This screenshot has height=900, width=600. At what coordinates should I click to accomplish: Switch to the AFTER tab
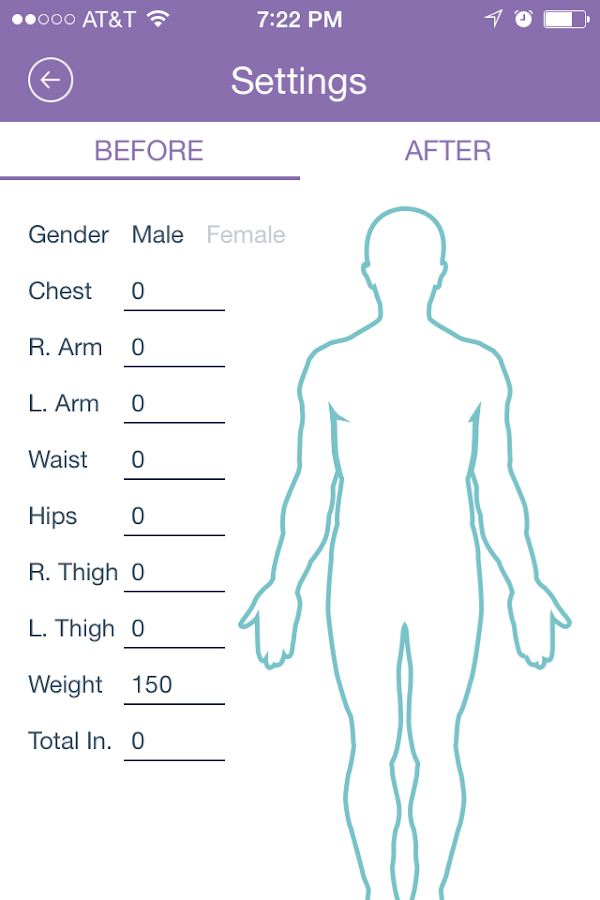pyautogui.click(x=448, y=151)
